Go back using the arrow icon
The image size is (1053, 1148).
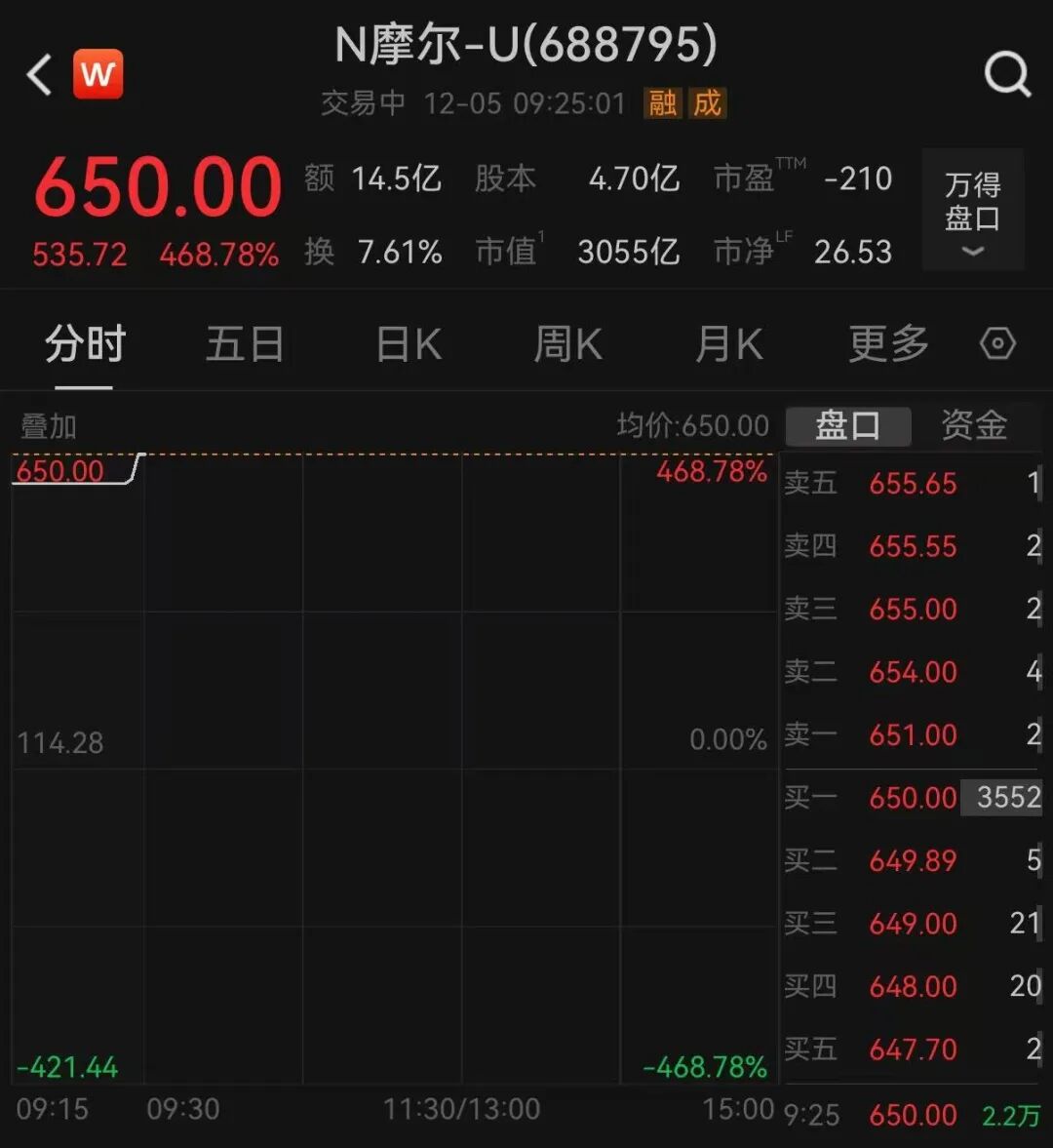(x=39, y=75)
